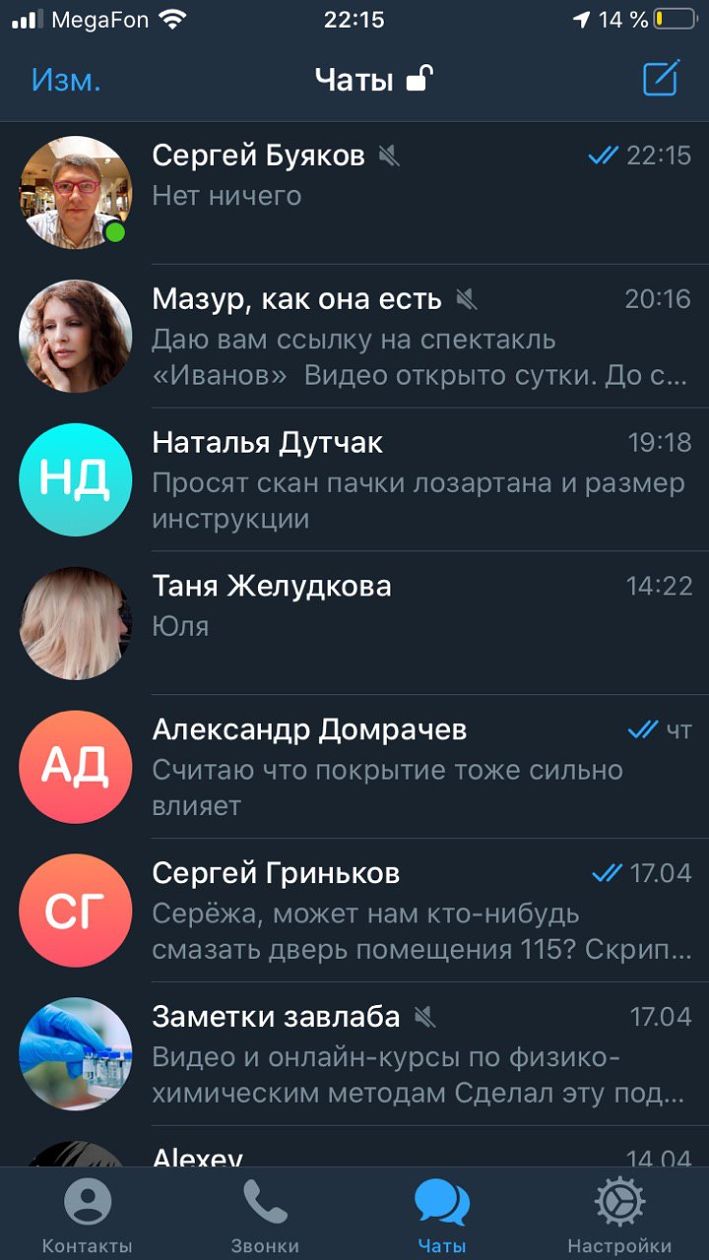Open the chat with Alexey
Viewport: 709px width, 1260px height.
tap(400, 1156)
